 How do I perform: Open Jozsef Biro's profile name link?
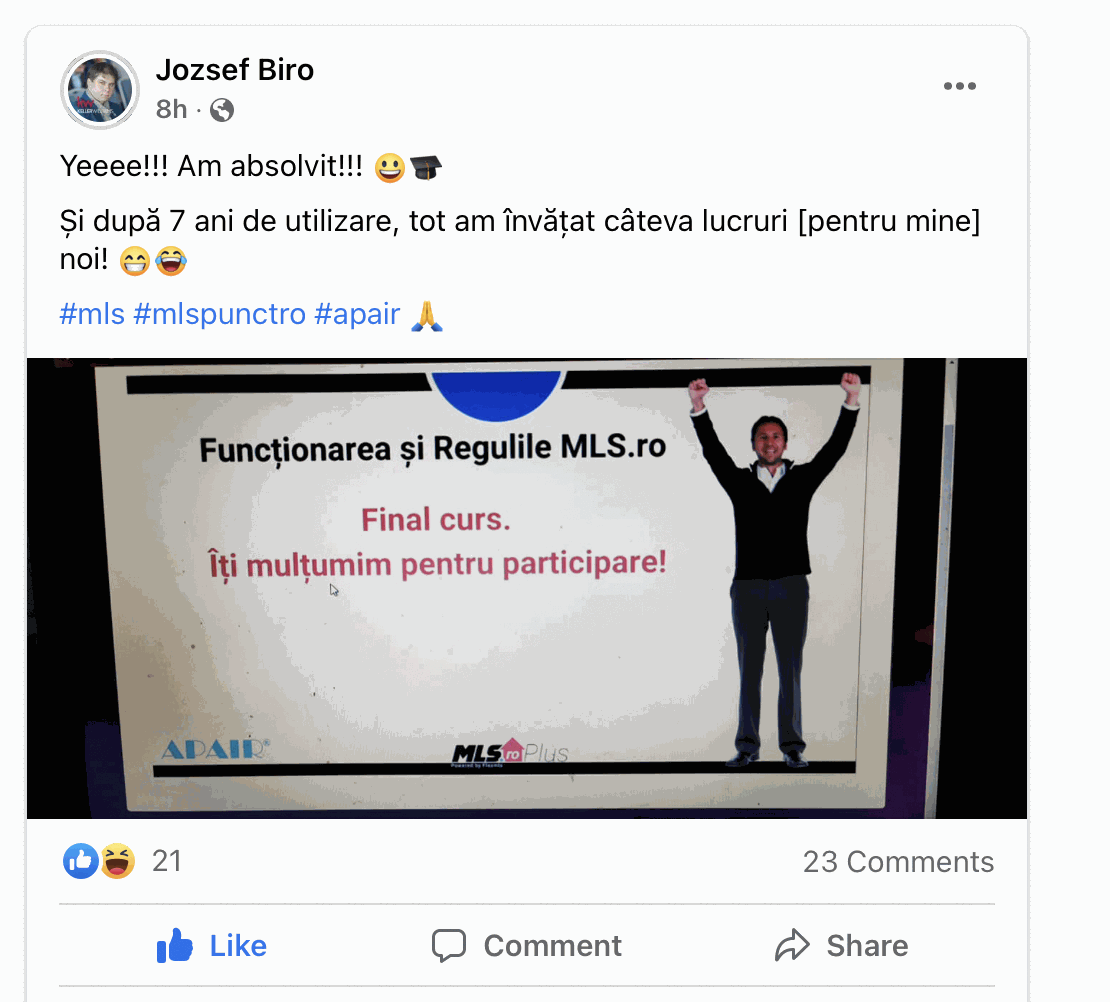[235, 70]
